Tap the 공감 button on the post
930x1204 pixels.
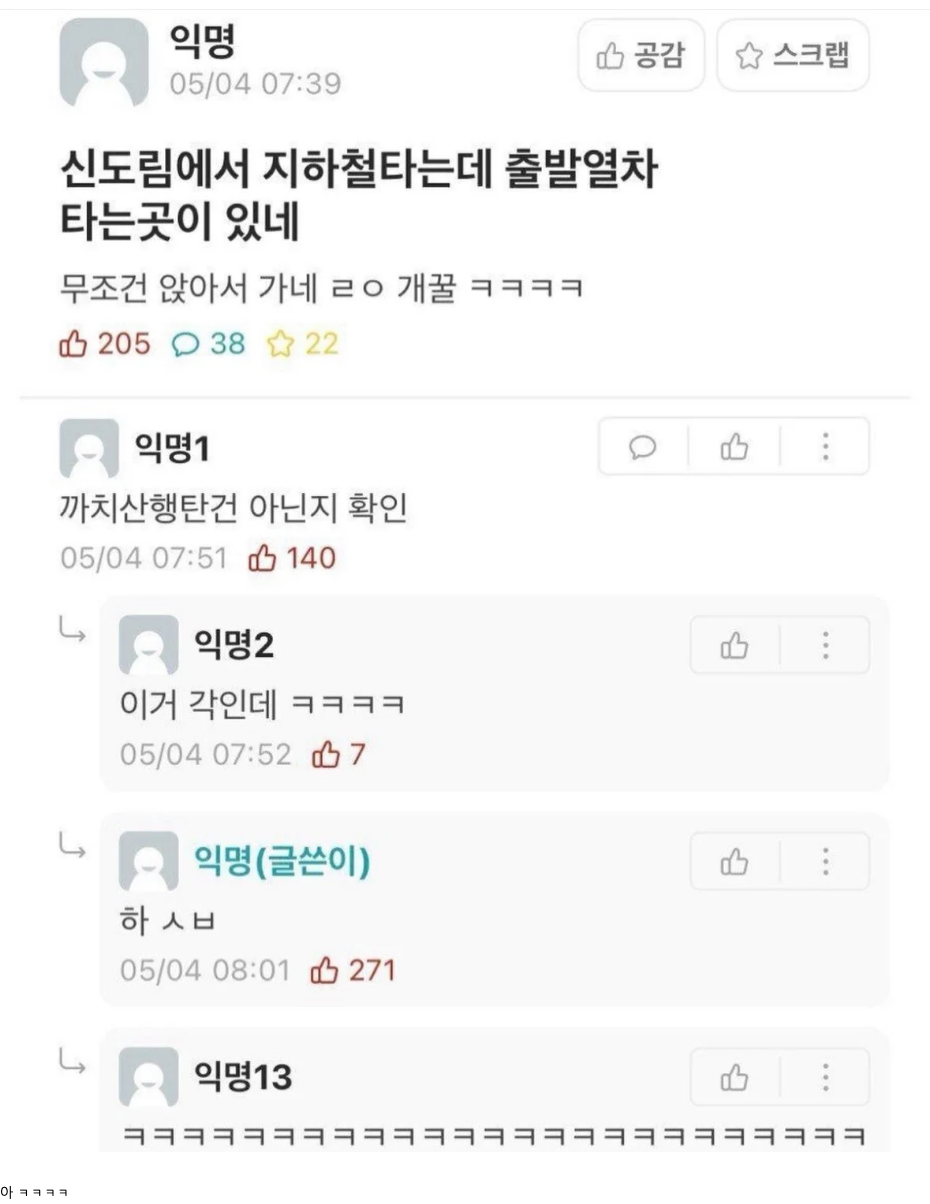(641, 56)
